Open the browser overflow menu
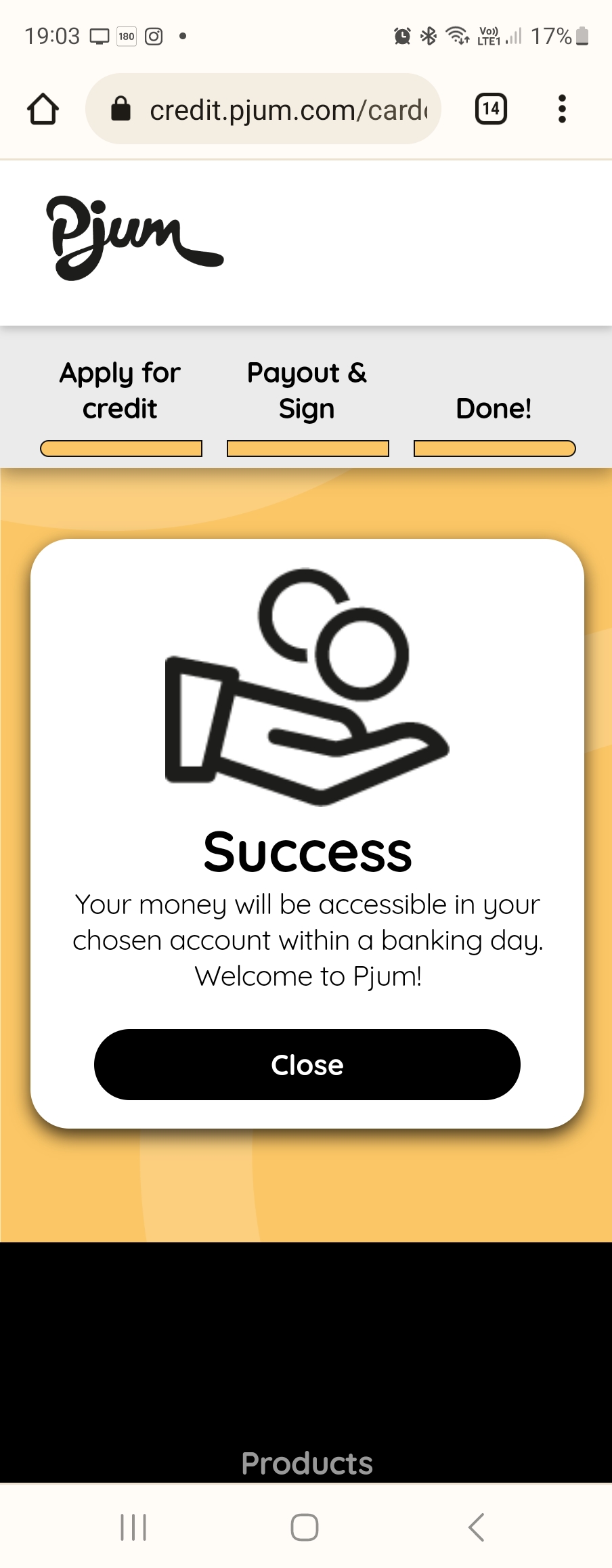The image size is (612, 1568). point(561,109)
